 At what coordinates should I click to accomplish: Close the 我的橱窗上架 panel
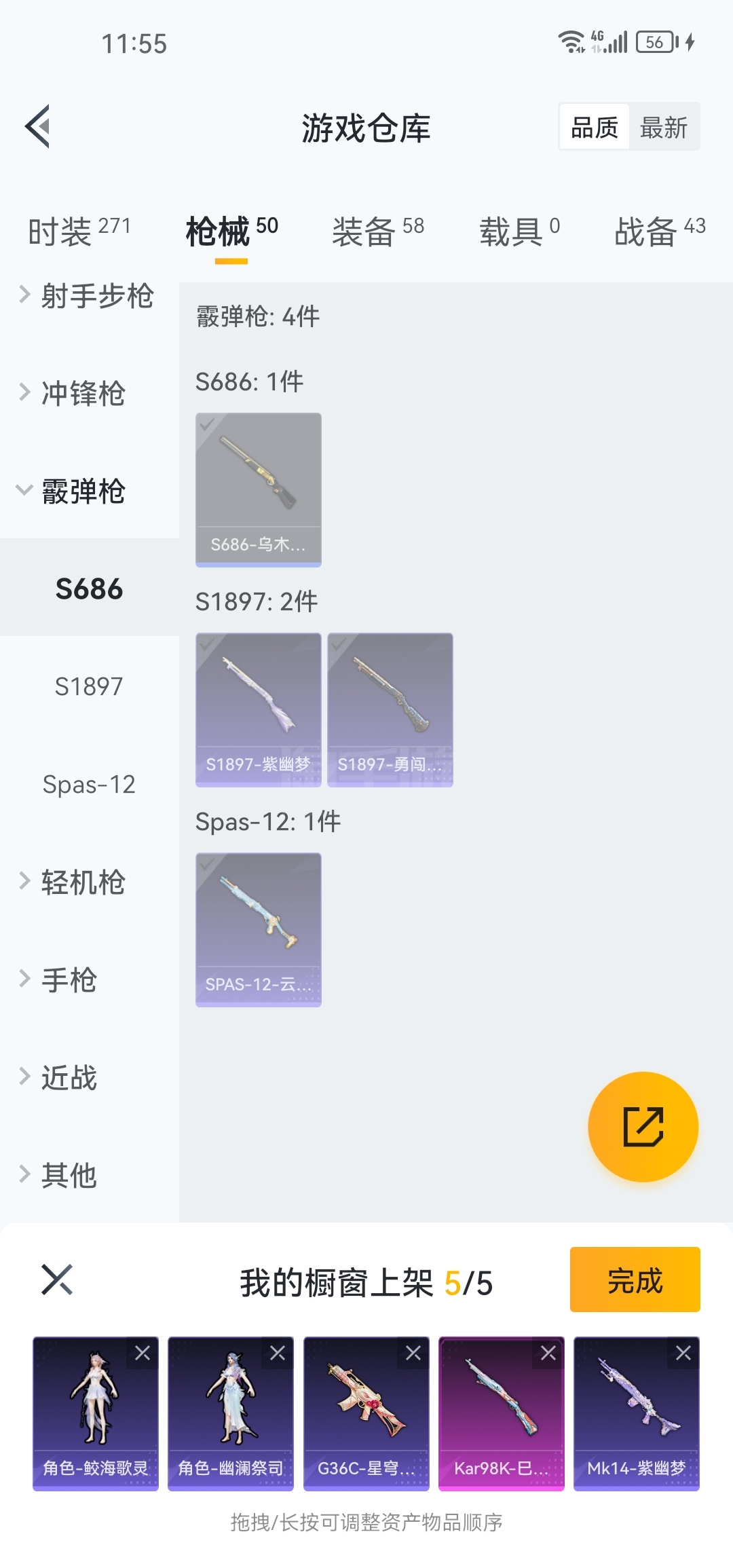(x=57, y=1280)
